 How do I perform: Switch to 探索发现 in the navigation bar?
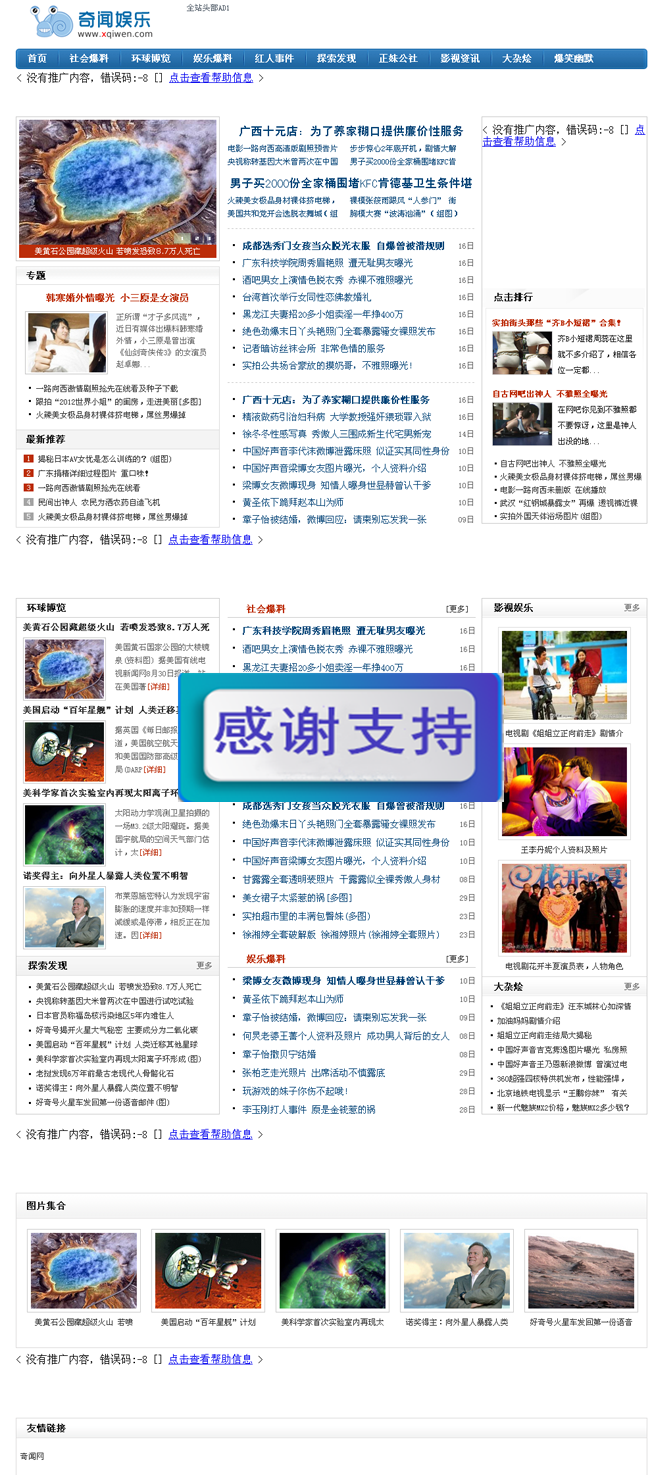(336, 58)
